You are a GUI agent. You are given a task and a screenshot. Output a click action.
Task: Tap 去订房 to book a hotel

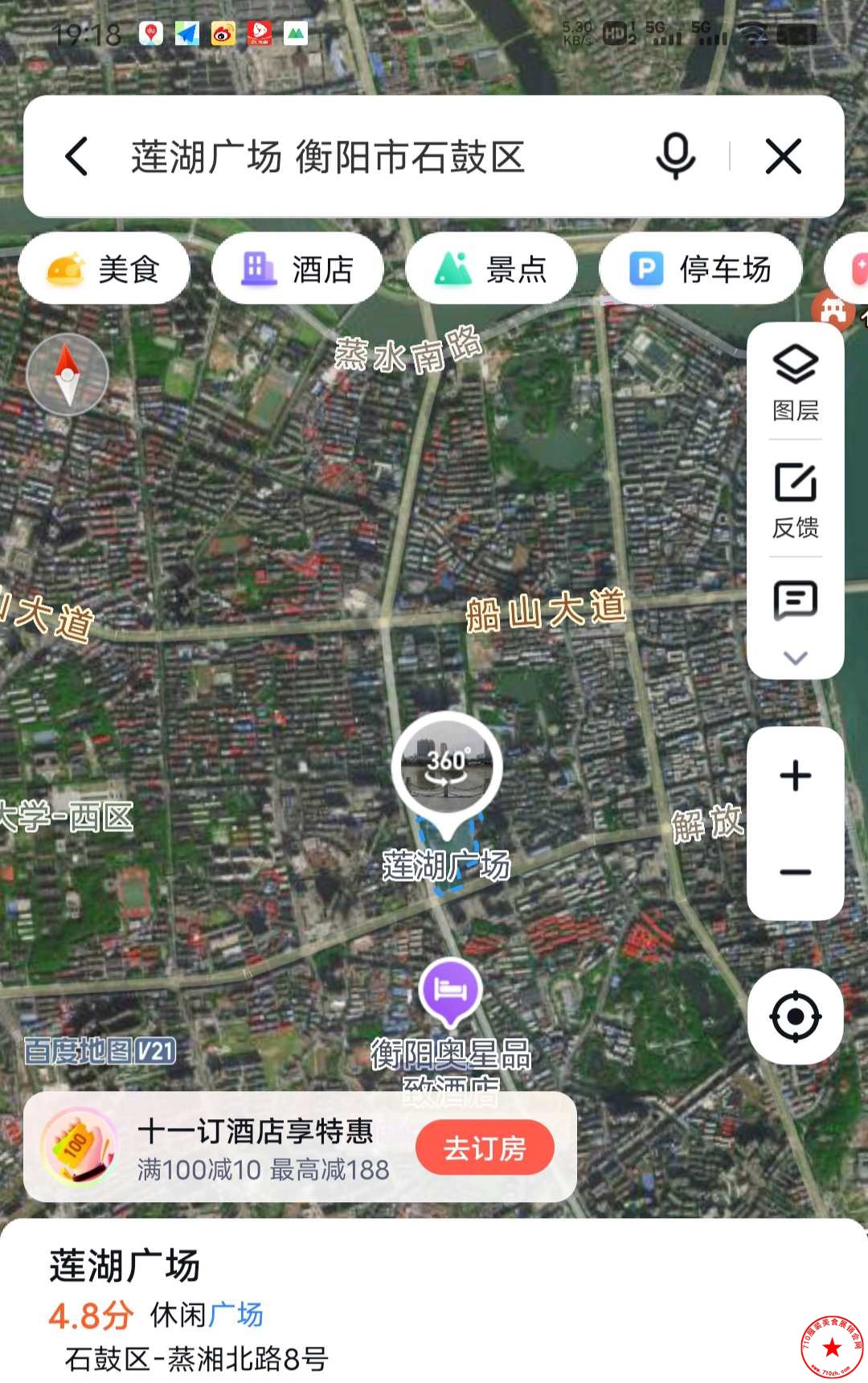point(485,1148)
